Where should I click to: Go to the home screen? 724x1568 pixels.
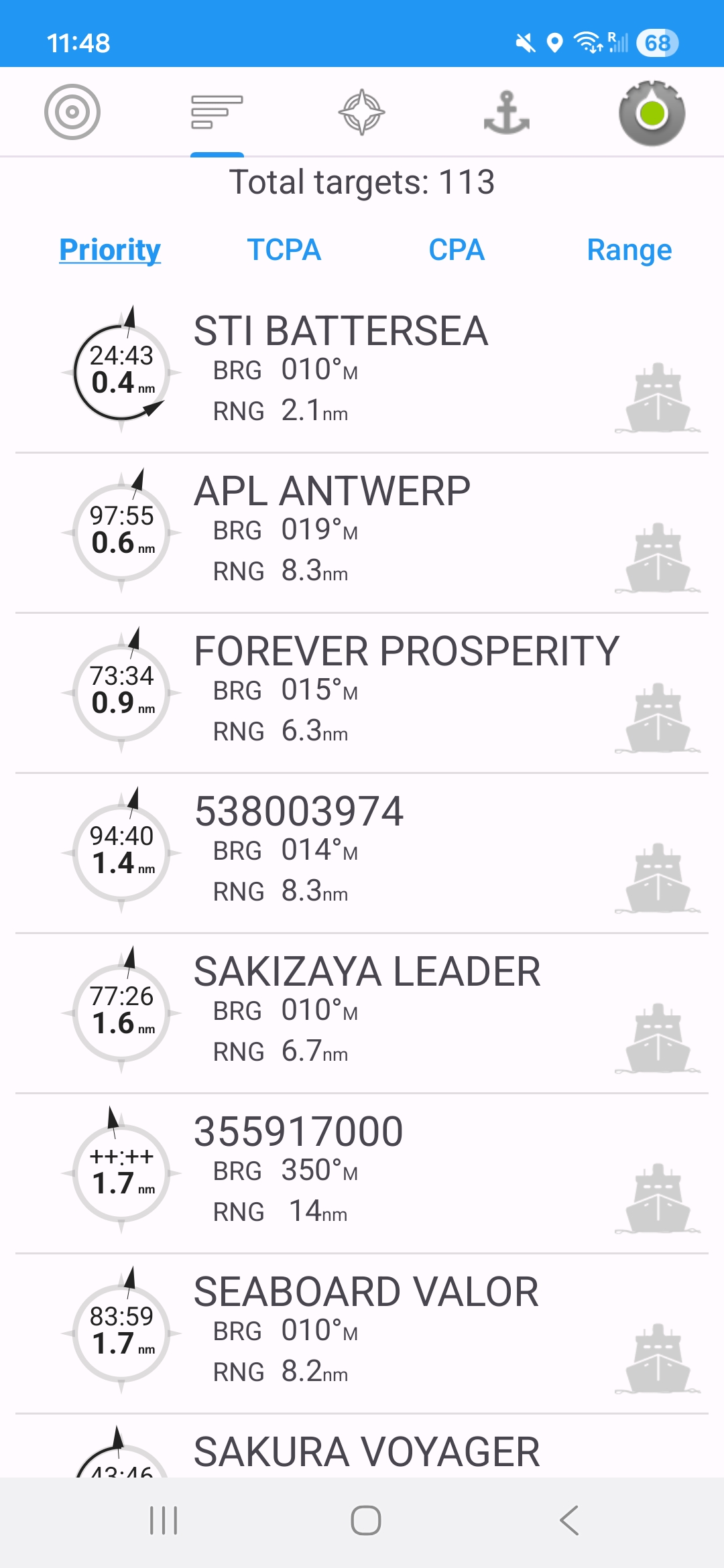pos(366,1520)
